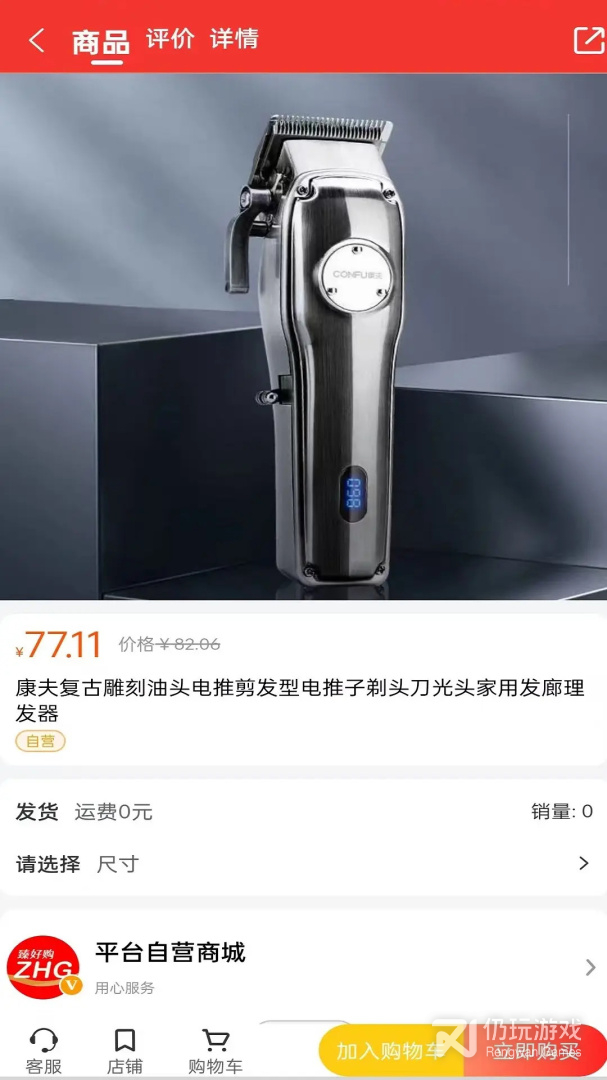Open the 购物车 shopping cart

(x=216, y=1052)
